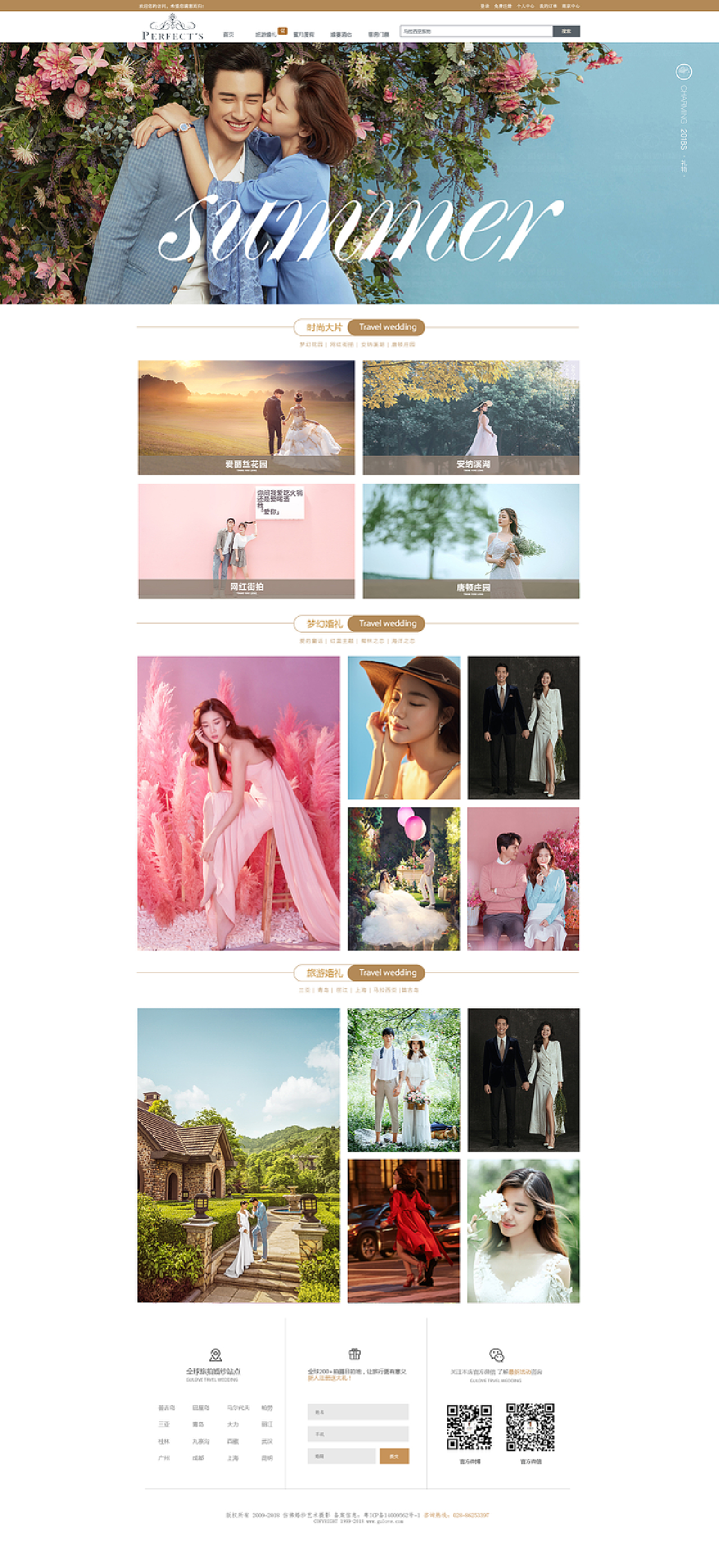Screen dimensions: 719x1568
Task: Tap the 成都 destination link
Action: coord(198,1458)
